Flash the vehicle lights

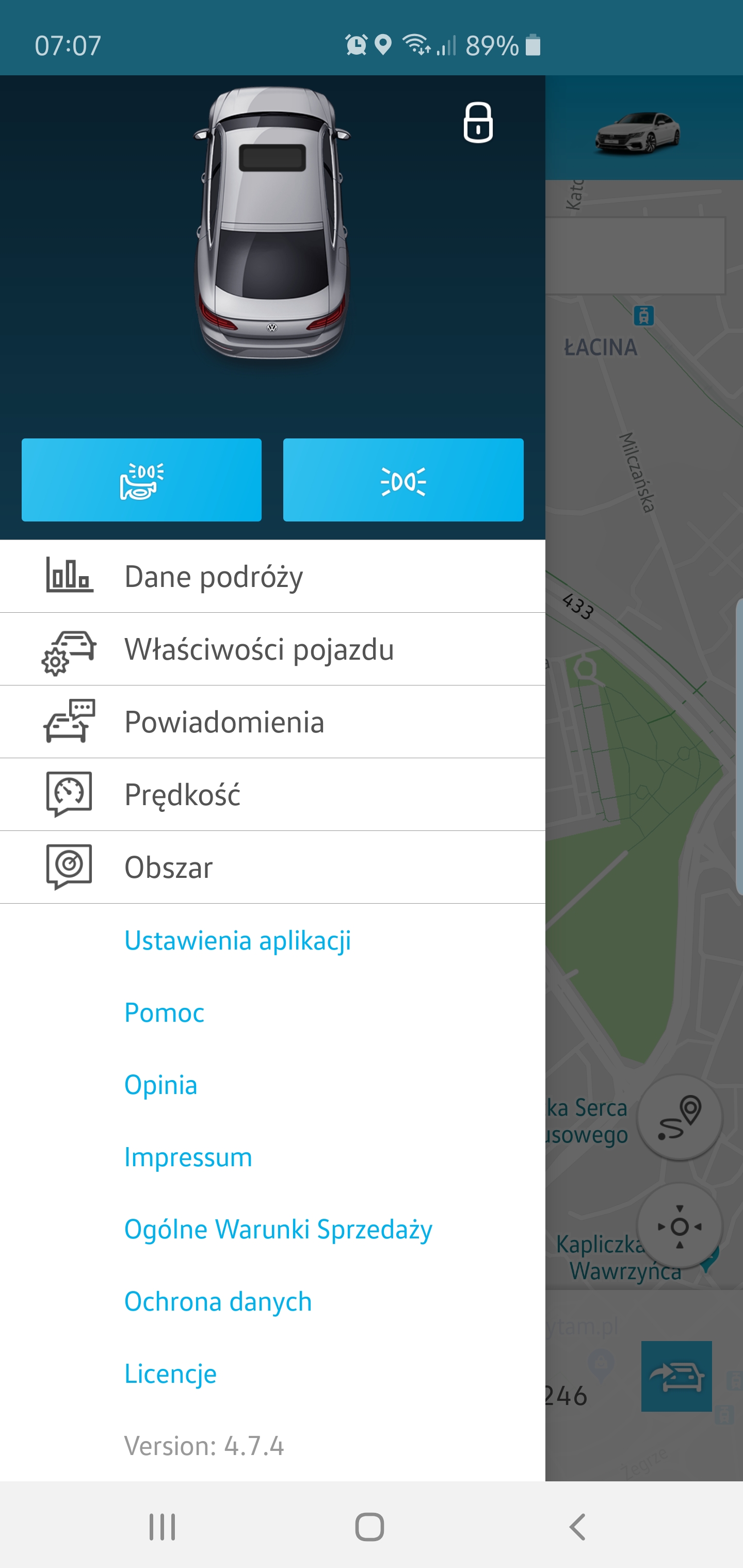[x=403, y=480]
